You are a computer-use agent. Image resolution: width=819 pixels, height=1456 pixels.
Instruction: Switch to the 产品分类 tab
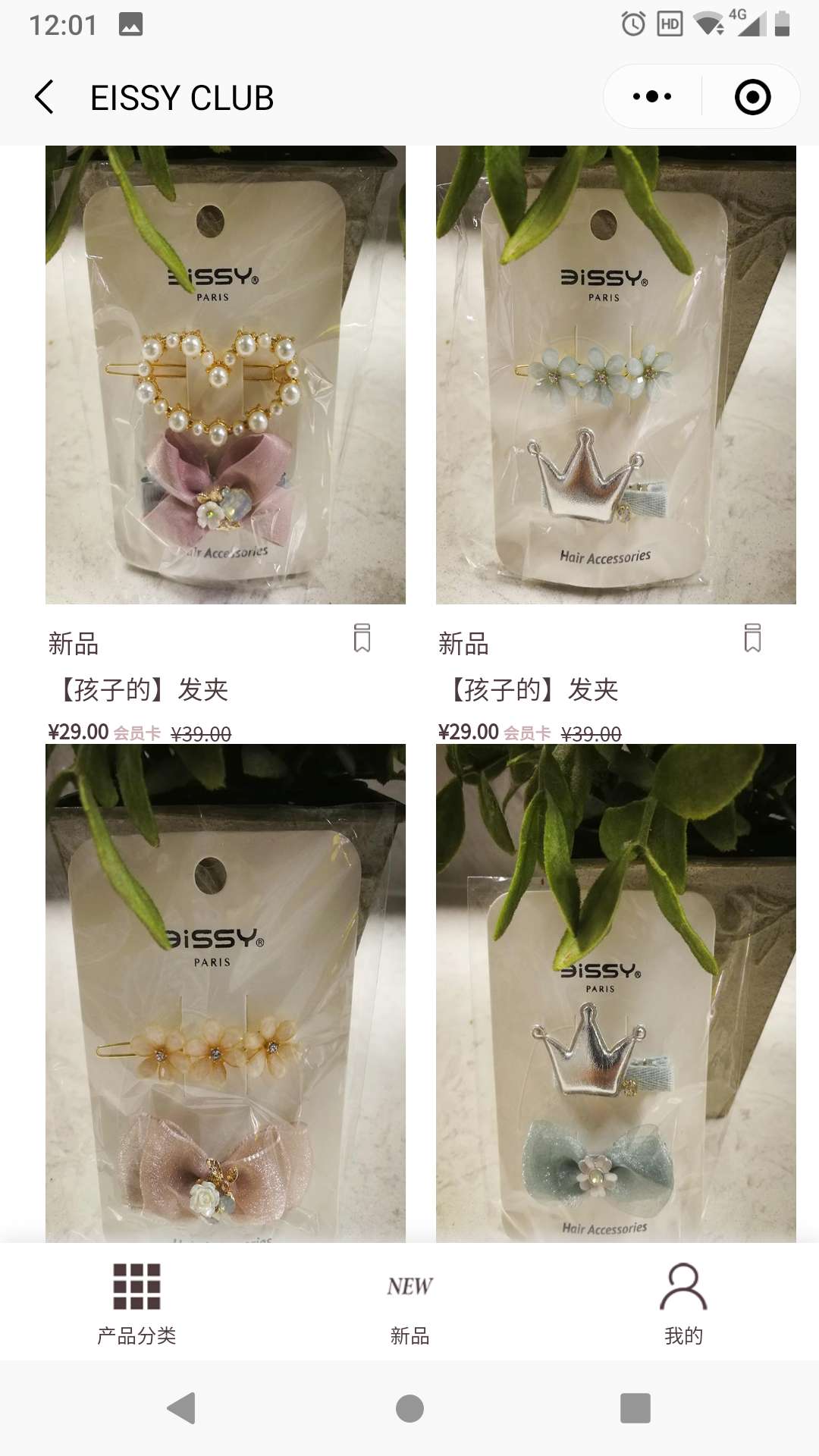pyautogui.click(x=136, y=1303)
